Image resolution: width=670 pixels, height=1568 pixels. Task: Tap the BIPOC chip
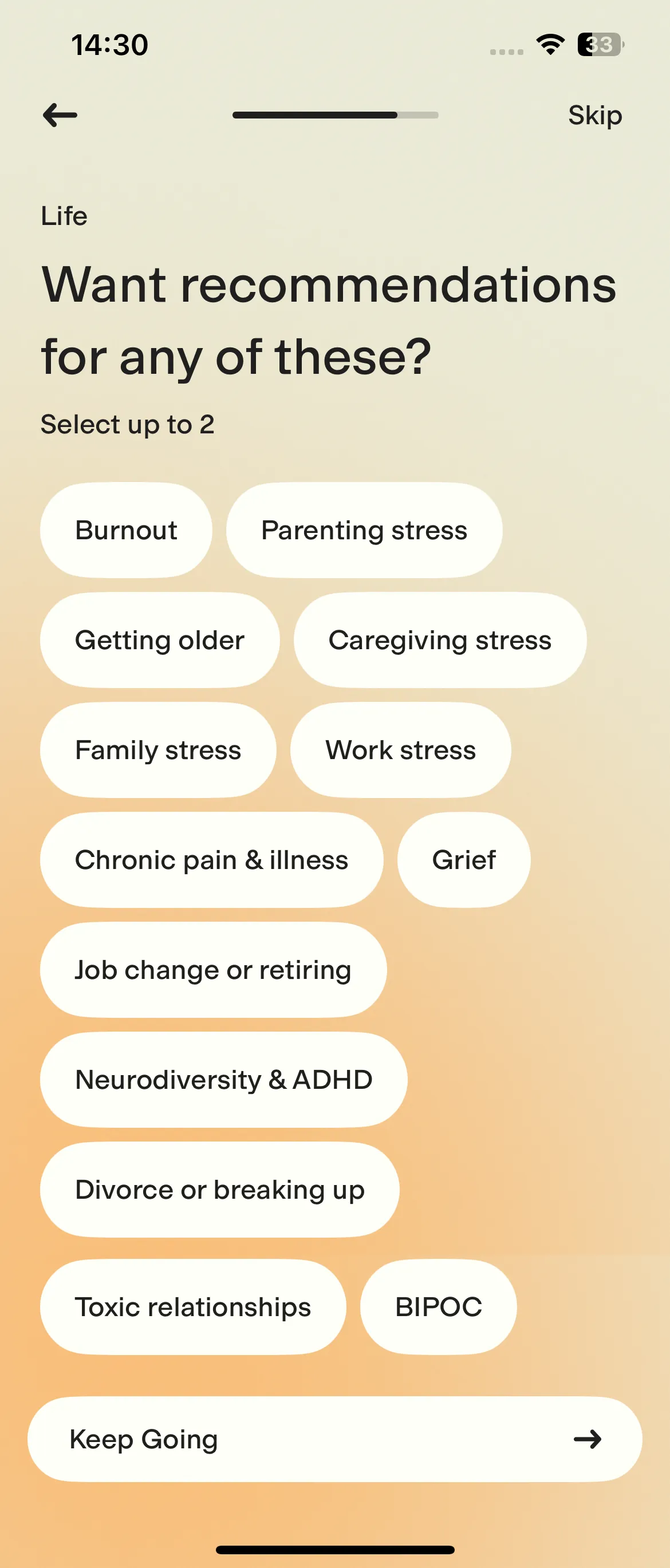tap(438, 1307)
